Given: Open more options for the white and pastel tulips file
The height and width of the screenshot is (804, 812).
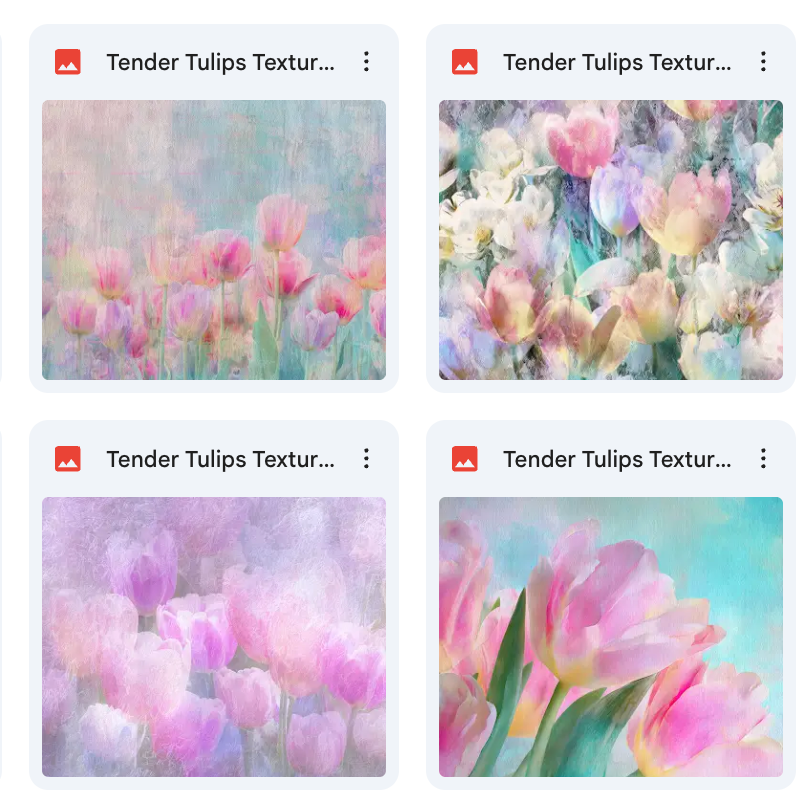Looking at the screenshot, I should tap(763, 62).
